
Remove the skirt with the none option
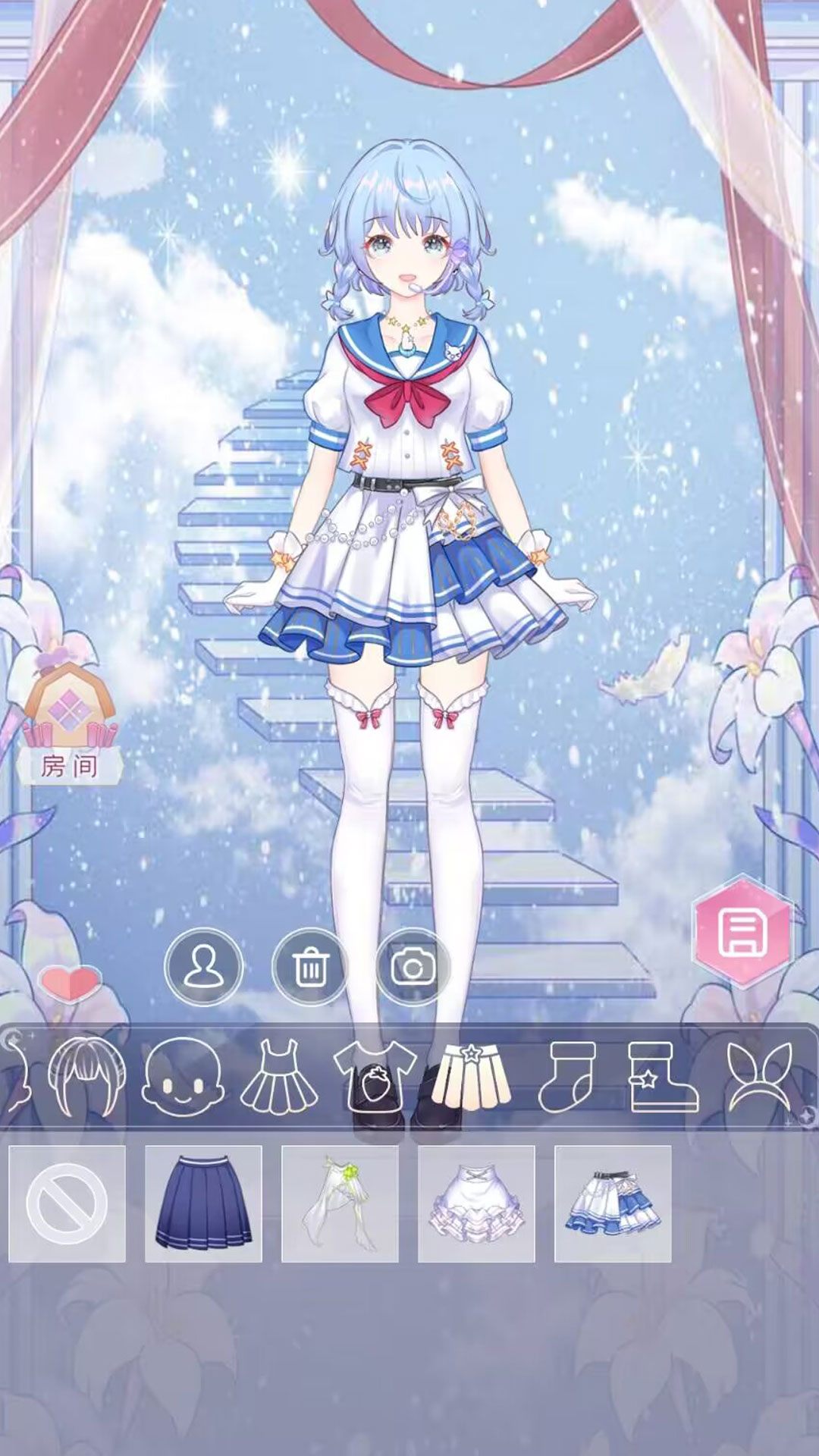[x=67, y=1203]
